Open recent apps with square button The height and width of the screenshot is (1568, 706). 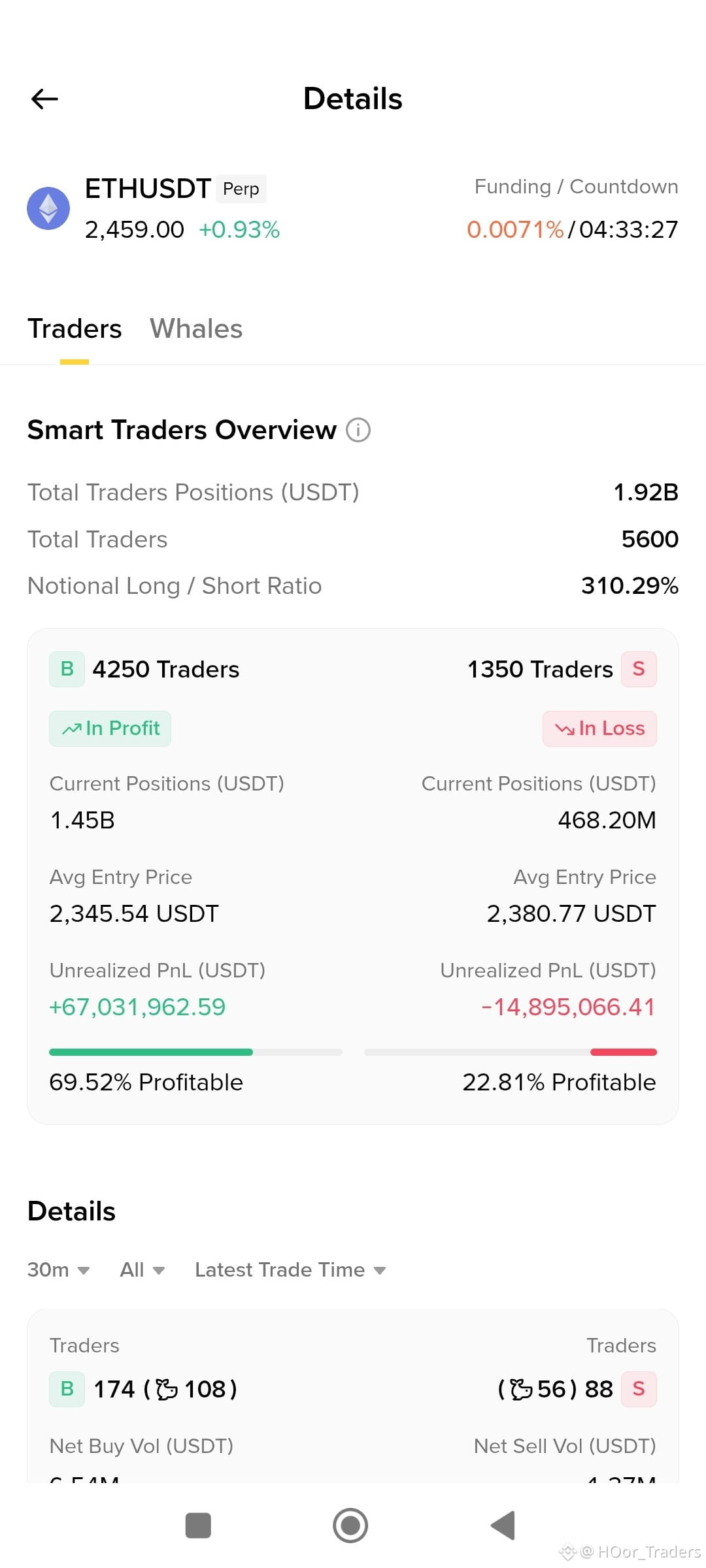coord(198,1526)
